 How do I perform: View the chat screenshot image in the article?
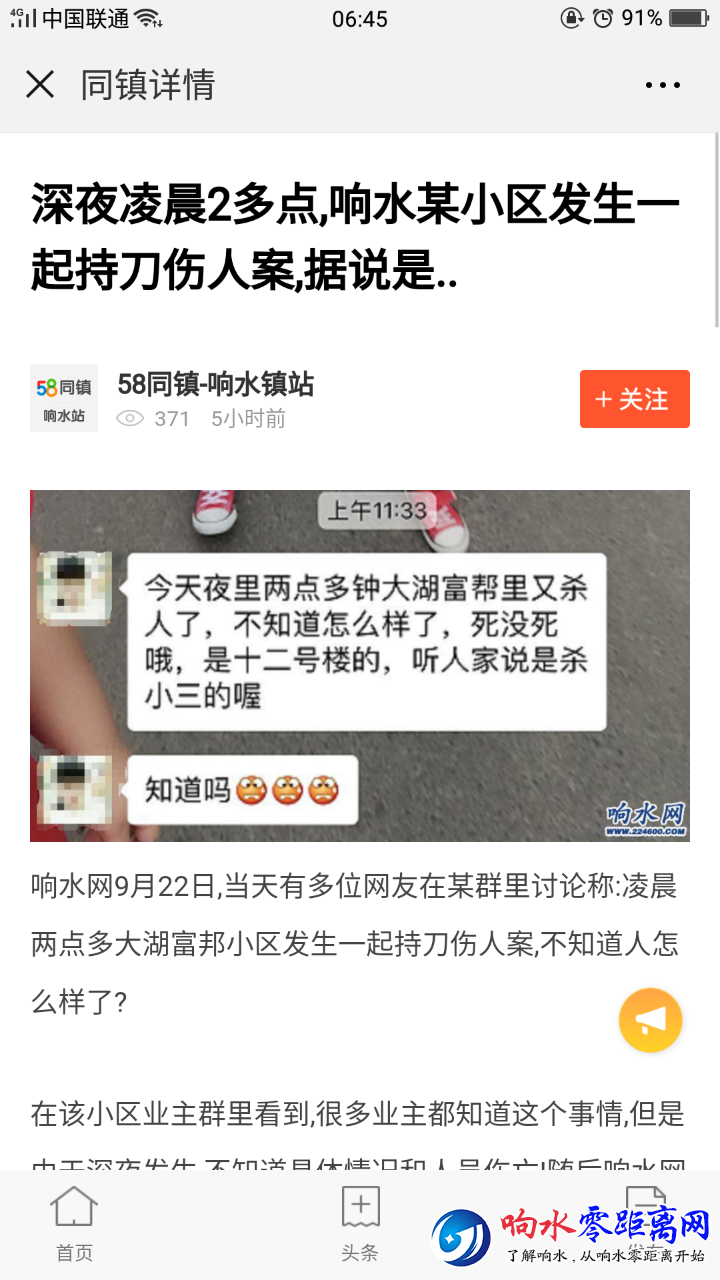coord(360,665)
